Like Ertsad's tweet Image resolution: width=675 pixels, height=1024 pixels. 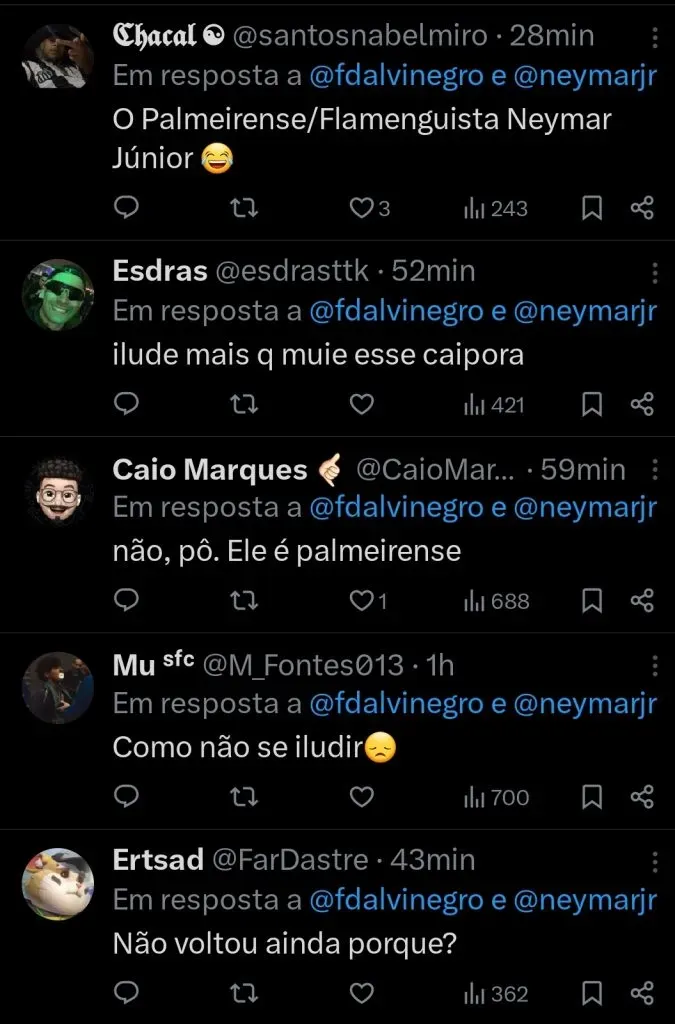pos(360,993)
